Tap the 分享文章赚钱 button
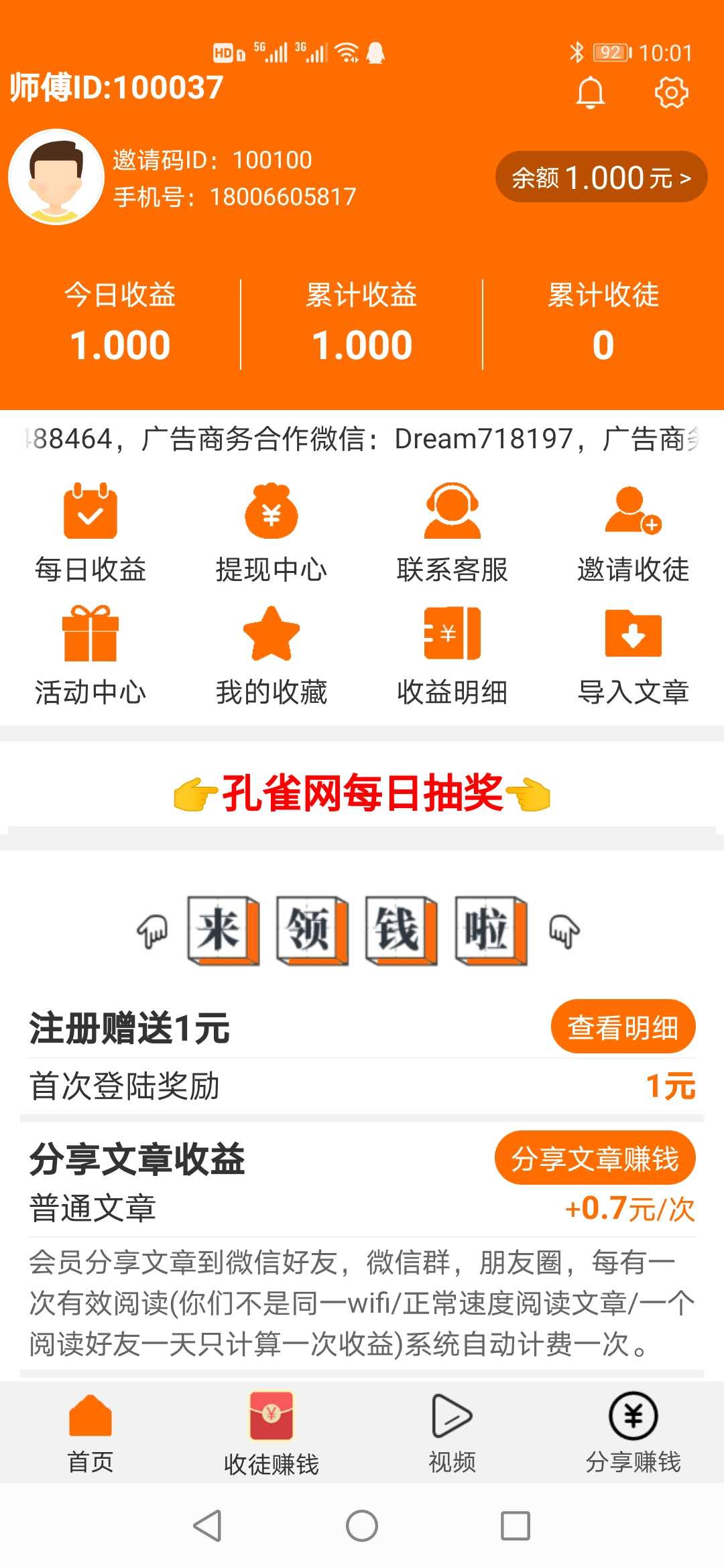The width and height of the screenshot is (724, 1568). coord(595,1158)
